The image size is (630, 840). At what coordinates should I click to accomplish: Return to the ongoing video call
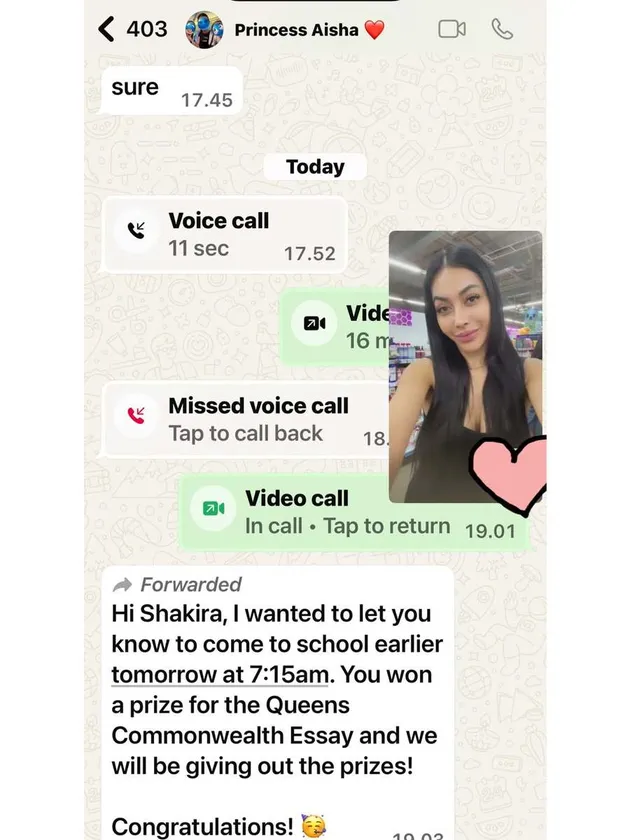[345, 512]
